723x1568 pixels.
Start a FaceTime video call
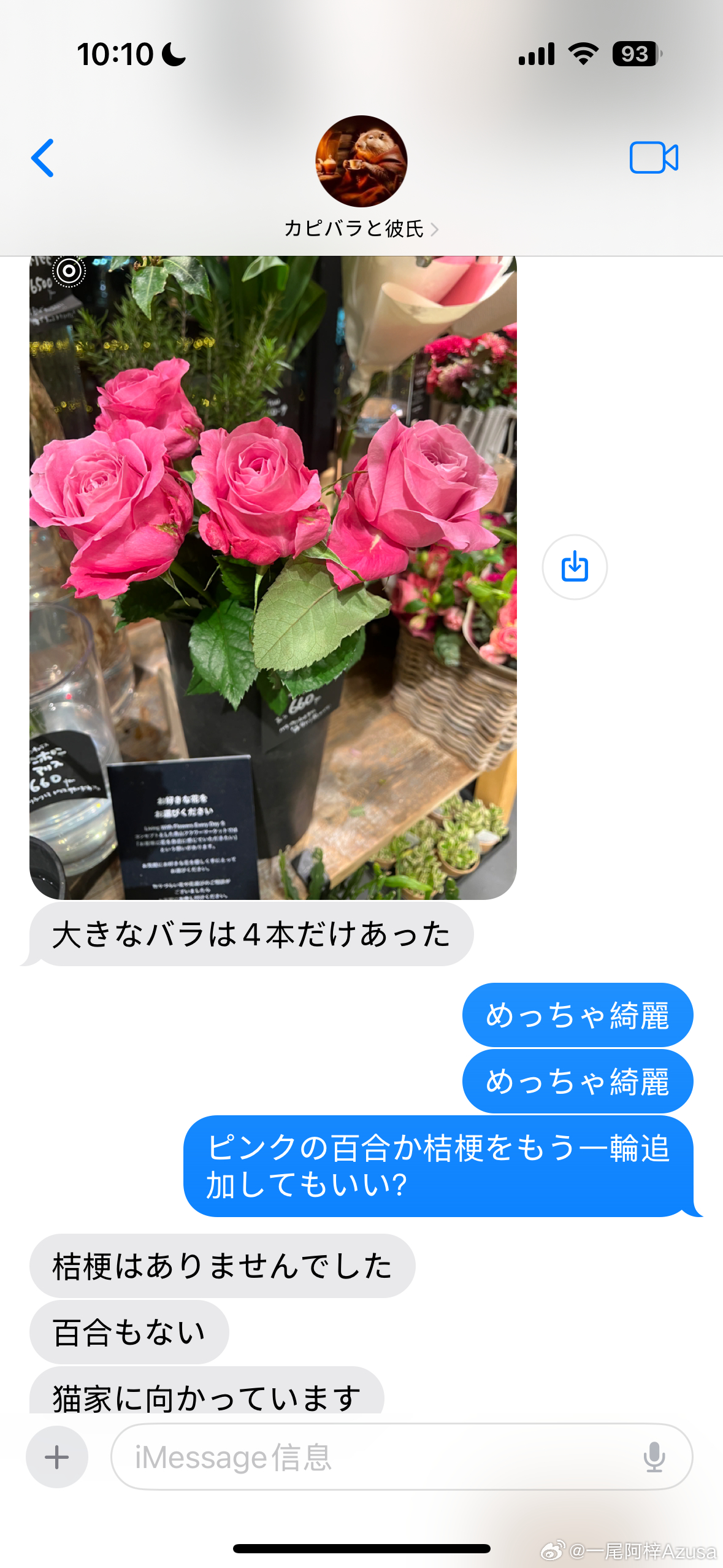[654, 158]
